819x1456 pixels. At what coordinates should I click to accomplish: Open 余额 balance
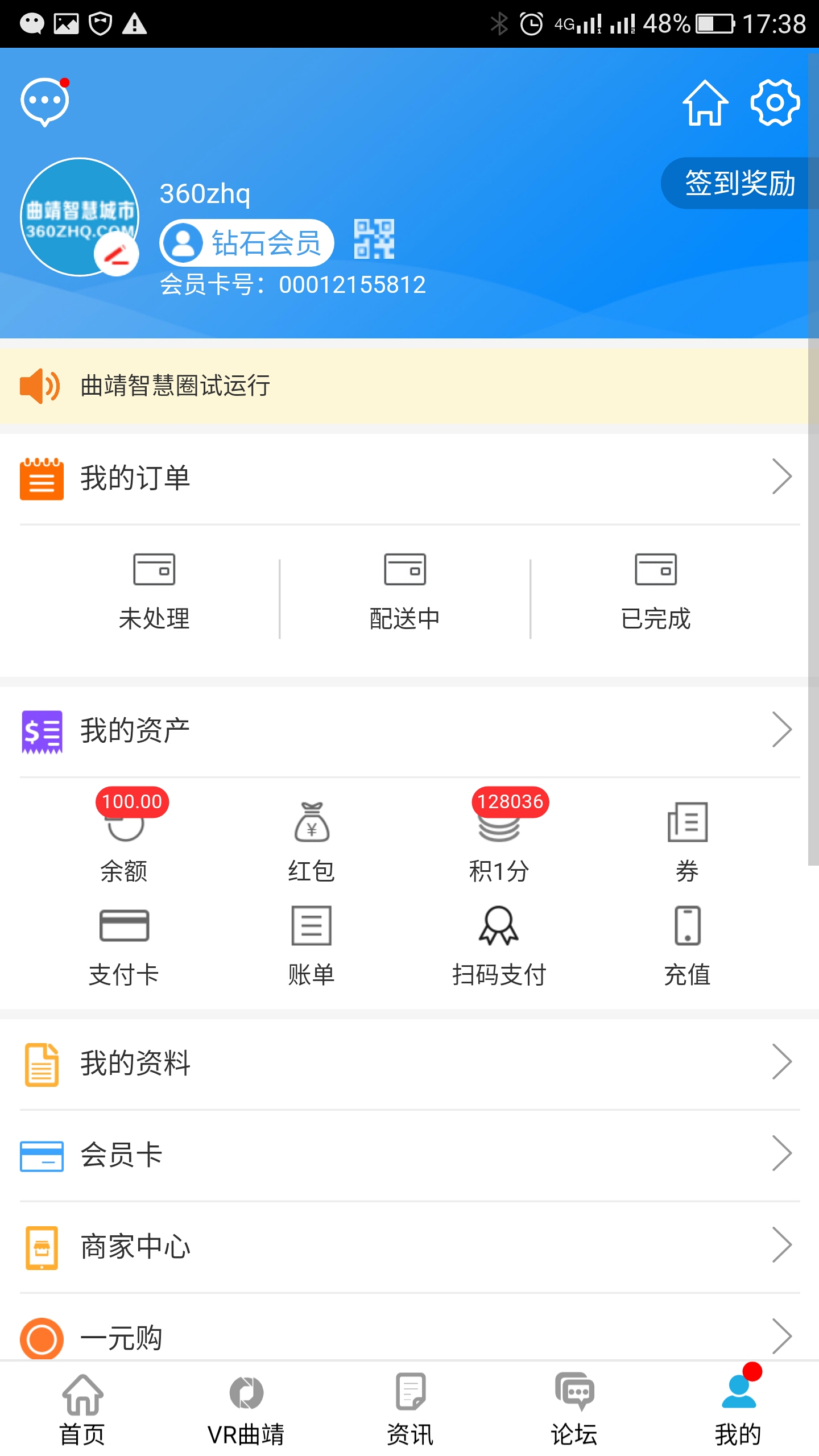coord(125,836)
